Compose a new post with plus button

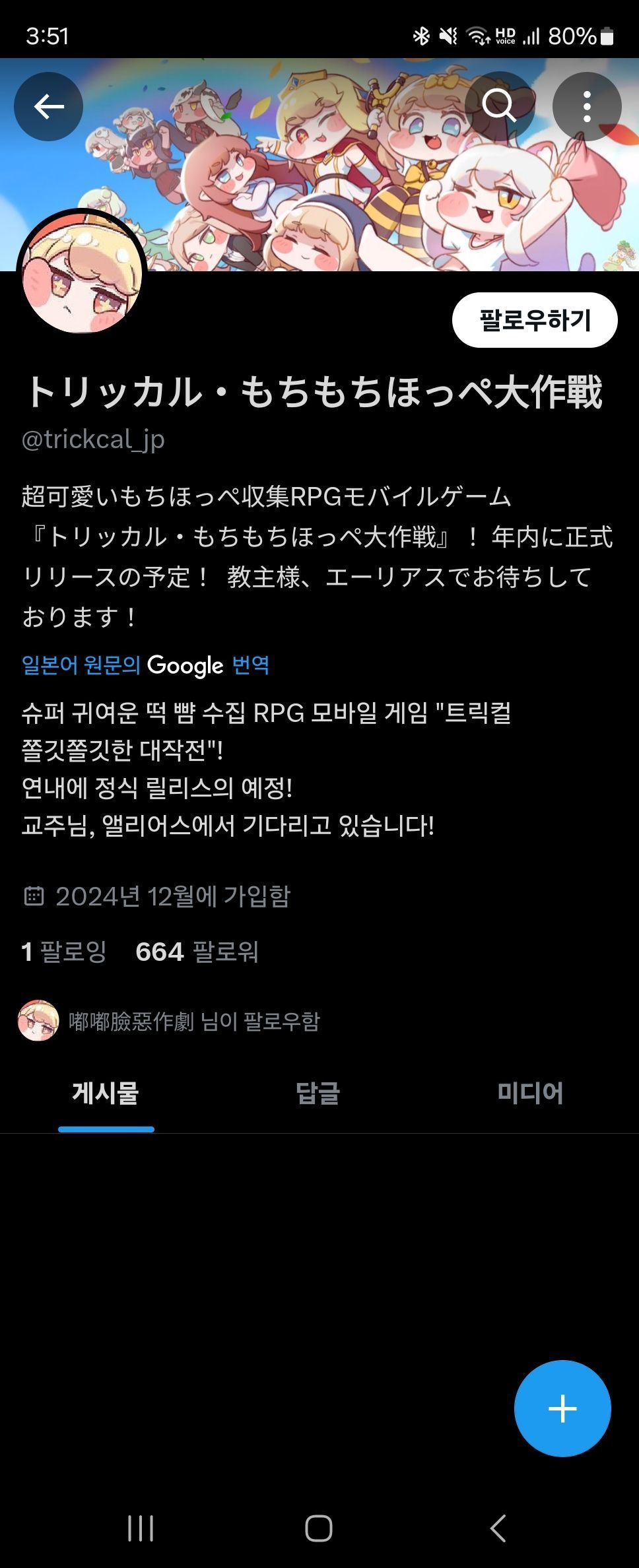(562, 1408)
